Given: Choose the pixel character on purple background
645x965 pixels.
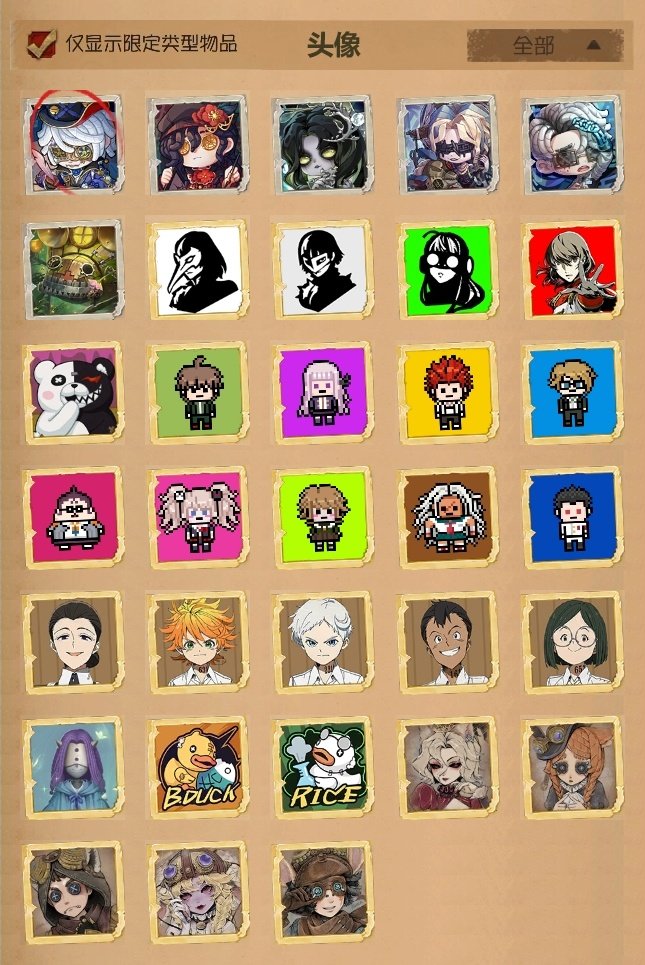Looking at the screenshot, I should [x=322, y=392].
